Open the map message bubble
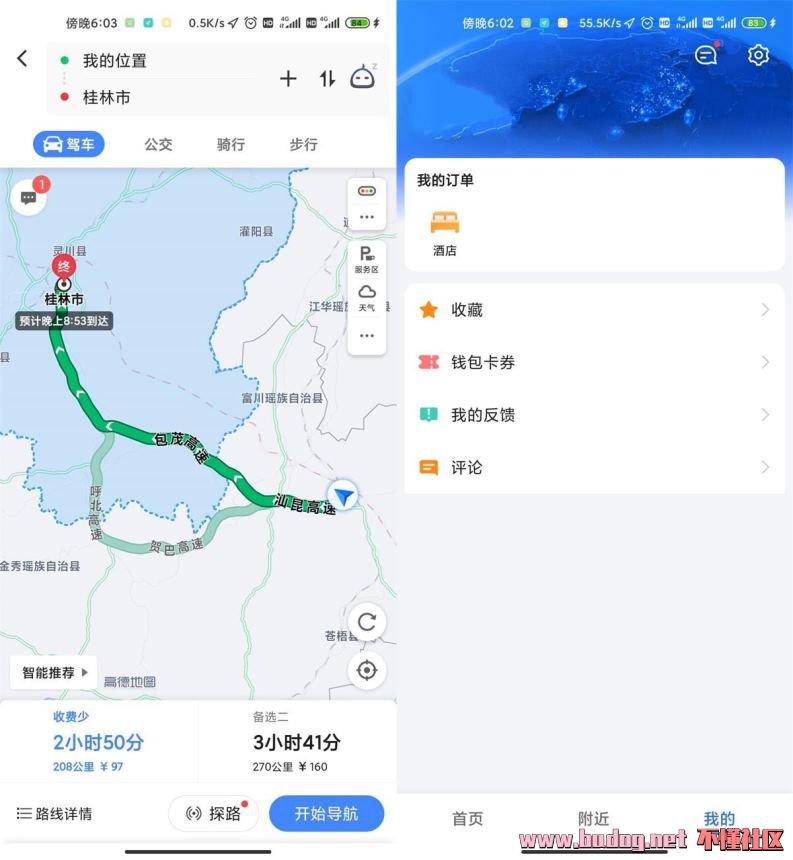The height and width of the screenshot is (860, 793). point(28,198)
